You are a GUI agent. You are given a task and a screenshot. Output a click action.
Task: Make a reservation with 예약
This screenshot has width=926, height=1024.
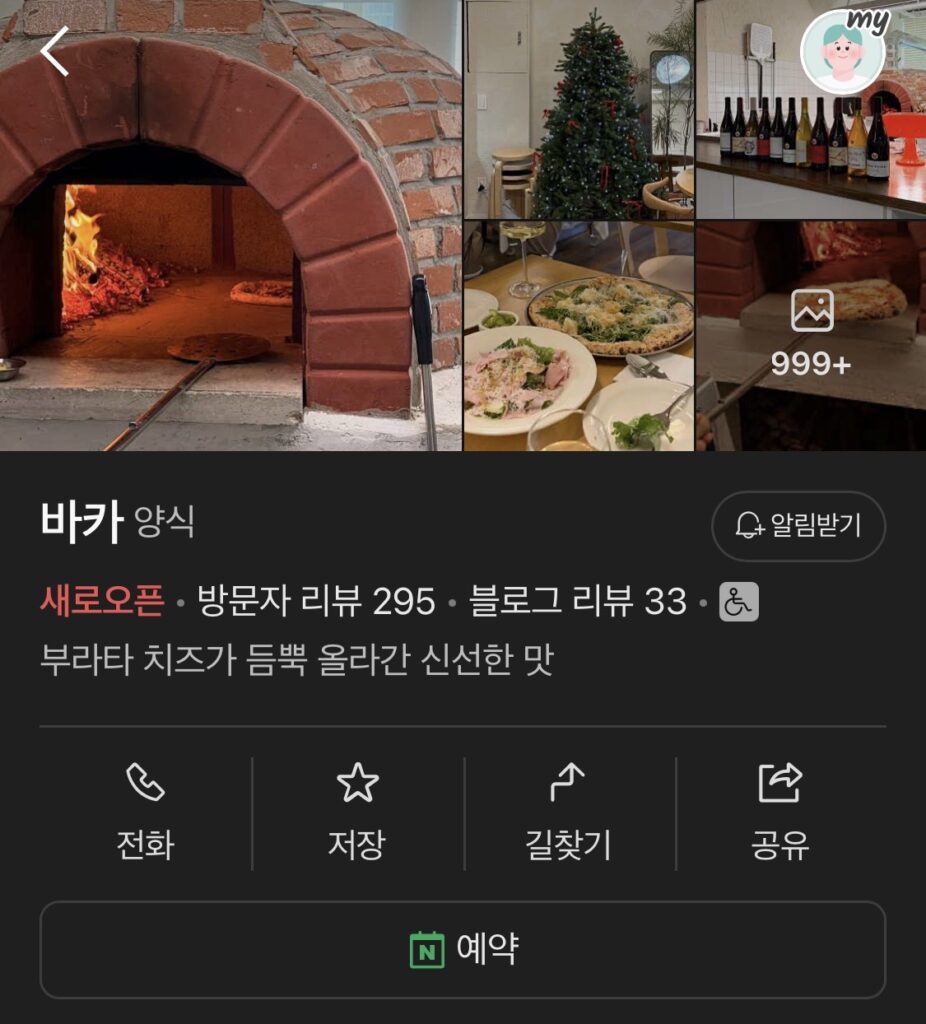click(463, 949)
